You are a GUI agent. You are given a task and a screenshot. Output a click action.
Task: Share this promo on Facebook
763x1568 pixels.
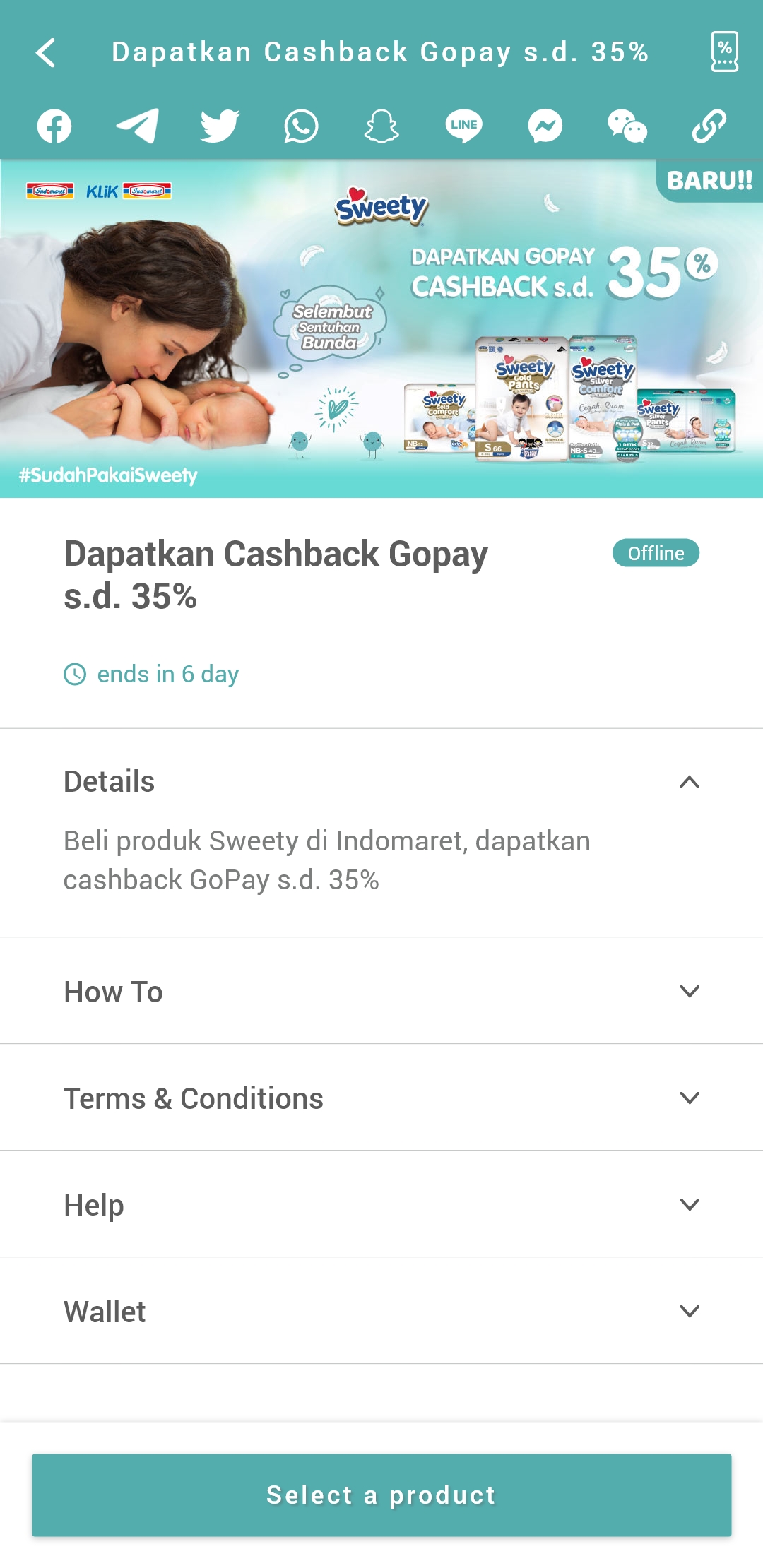coord(54,126)
